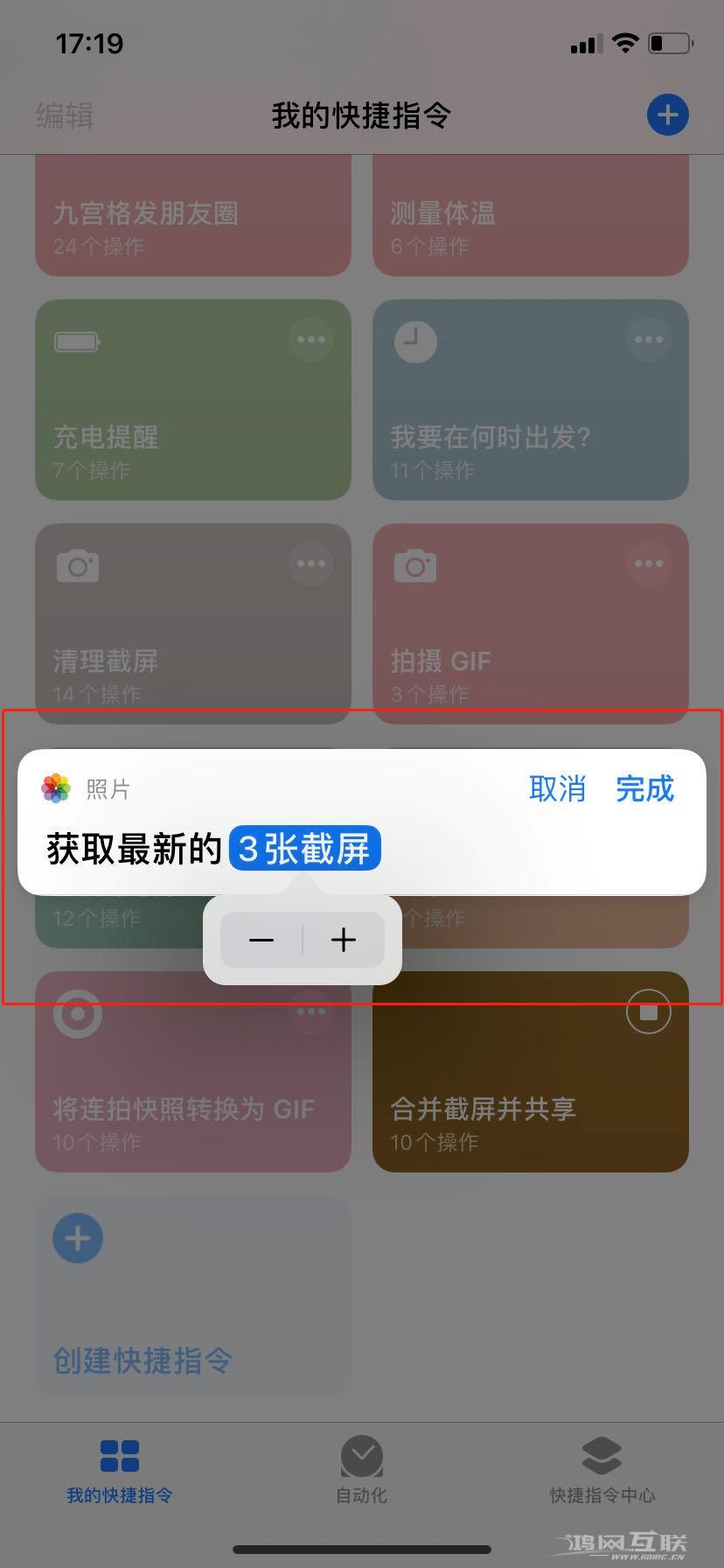Tap 取消 to dismiss the popup
724x1568 pixels.
coord(557,788)
